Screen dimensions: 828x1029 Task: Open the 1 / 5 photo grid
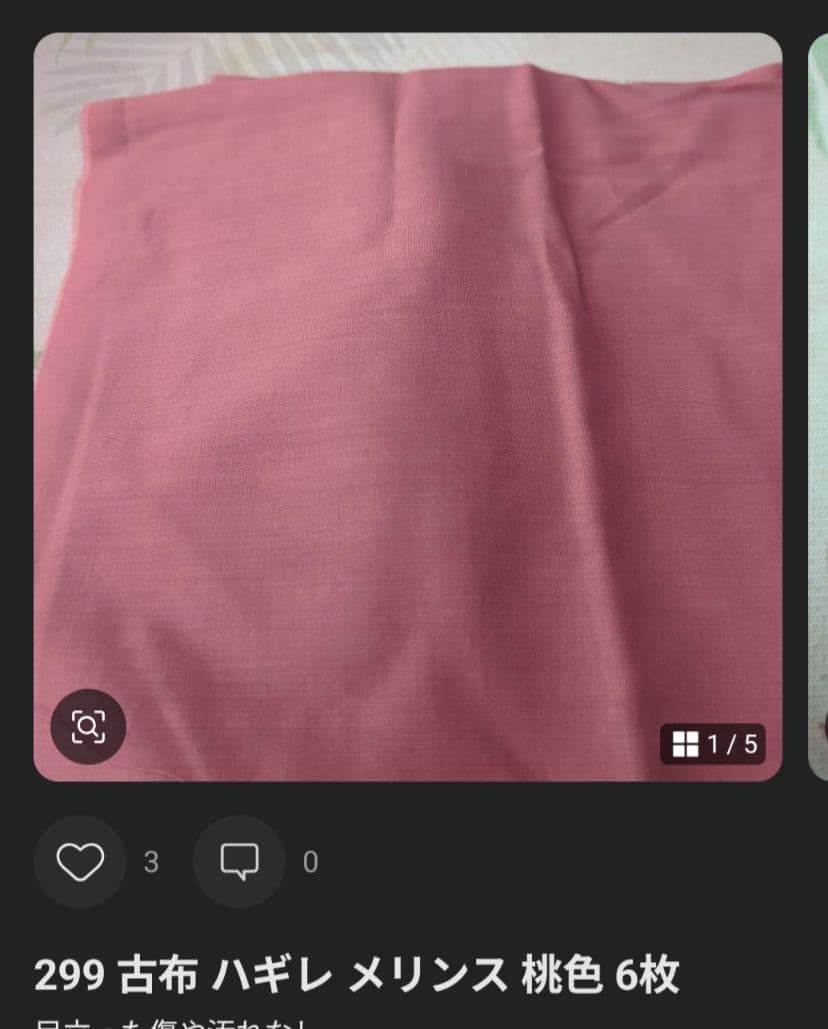tap(713, 744)
